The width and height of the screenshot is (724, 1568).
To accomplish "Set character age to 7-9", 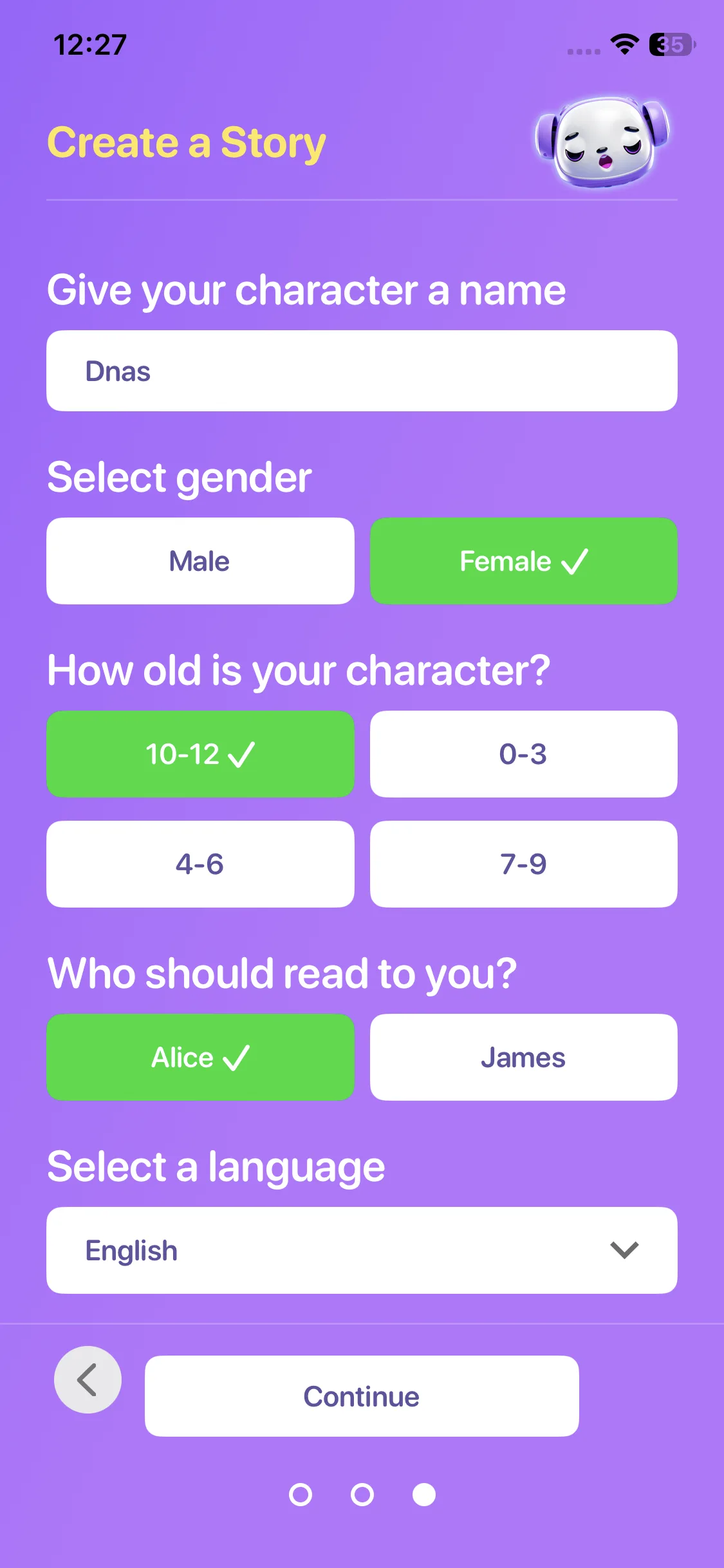I will tap(523, 864).
